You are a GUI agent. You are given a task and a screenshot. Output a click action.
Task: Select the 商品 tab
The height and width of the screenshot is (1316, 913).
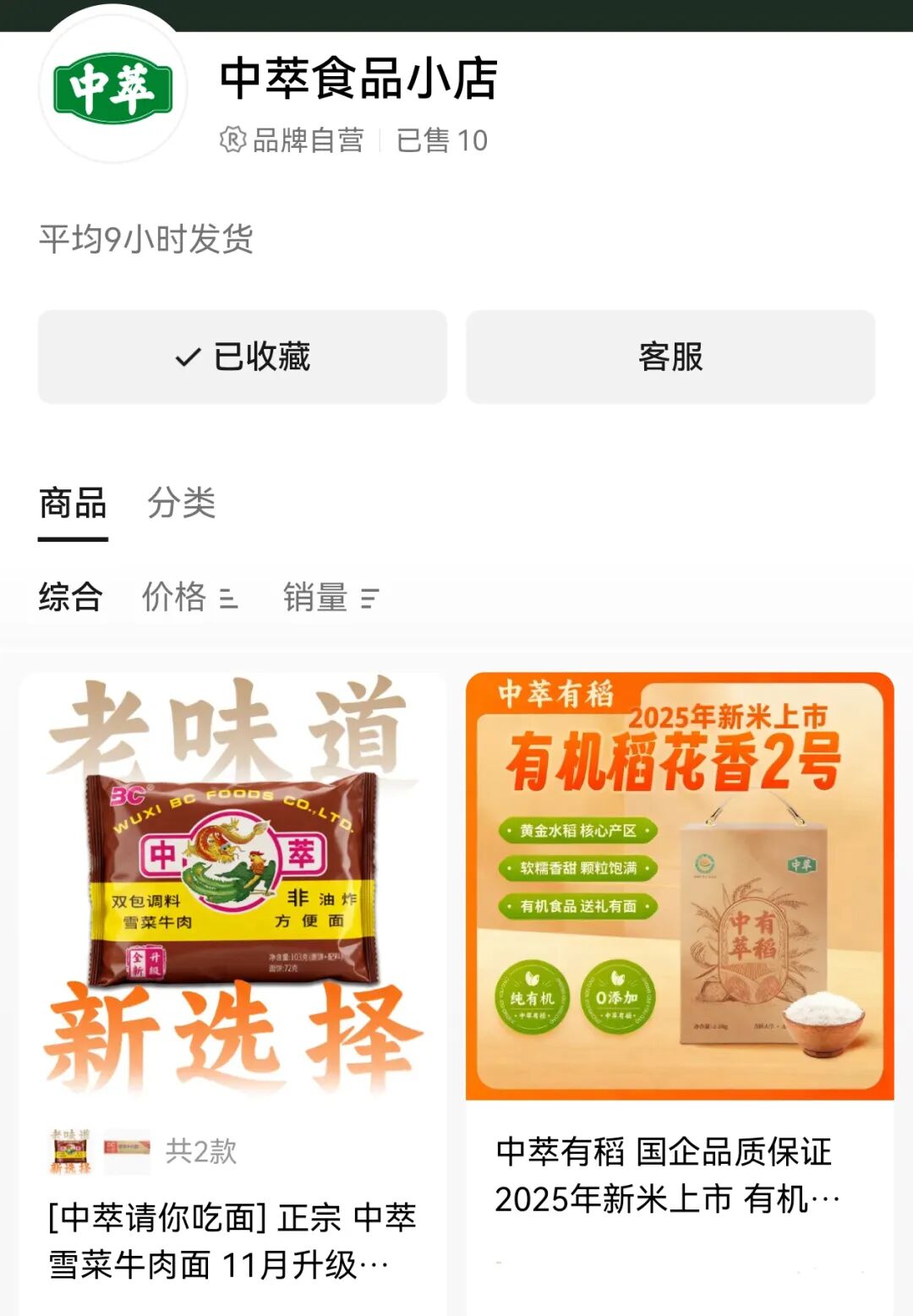(73, 503)
